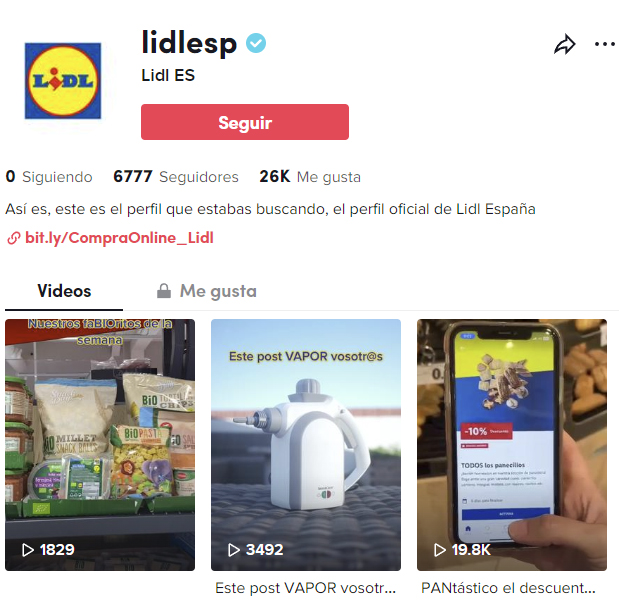This screenshot has height=612, width=619.
Task: Open the 'PANtástico el descuento' video
Action: click(511, 444)
